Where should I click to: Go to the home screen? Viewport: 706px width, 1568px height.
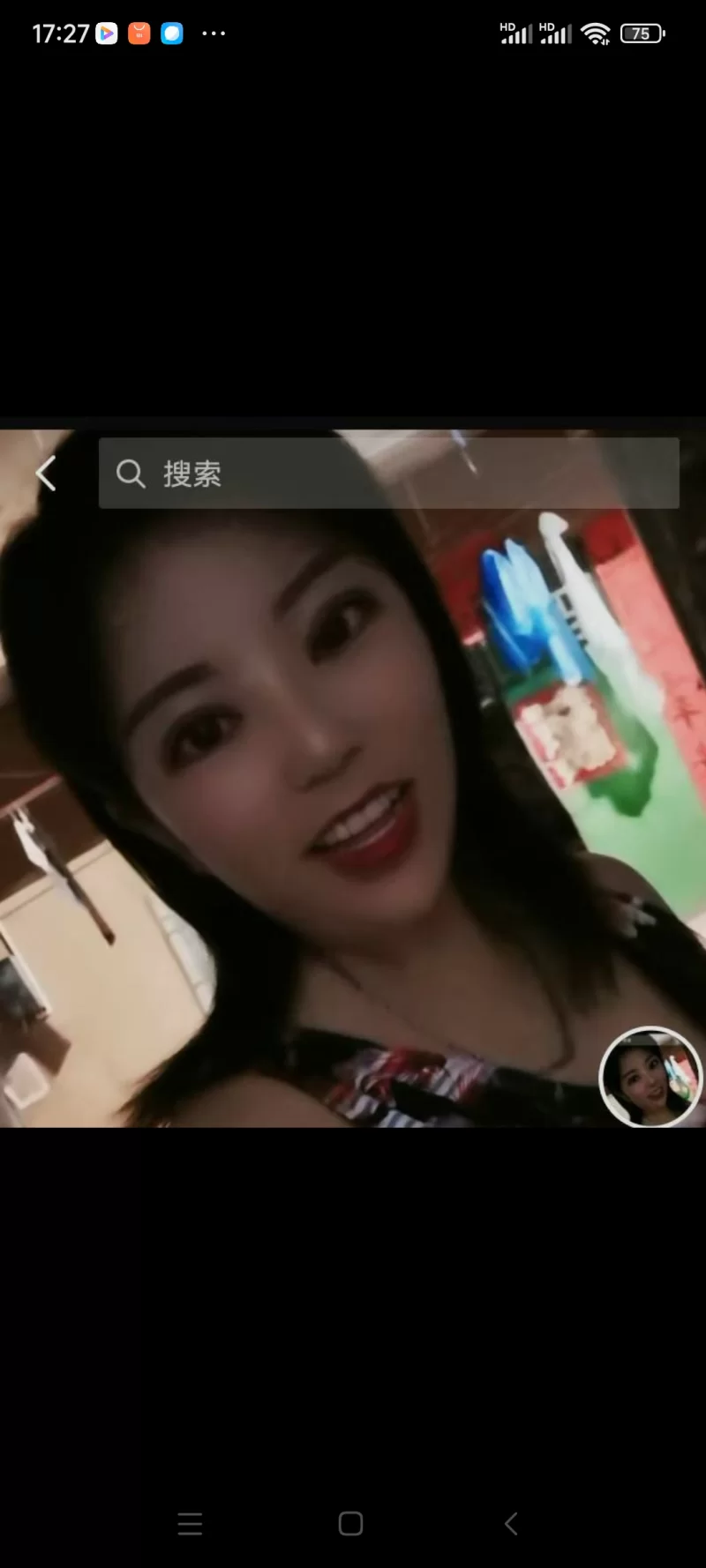[350, 1523]
